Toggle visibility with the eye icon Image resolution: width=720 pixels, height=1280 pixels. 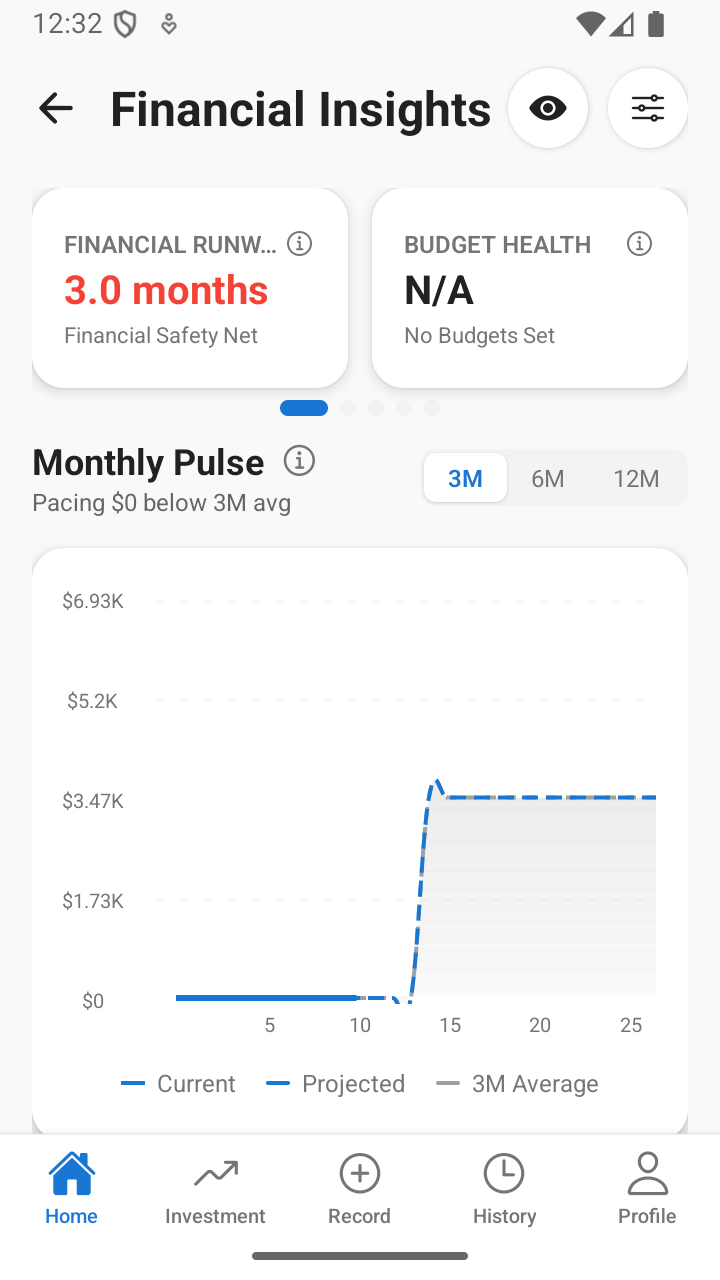[548, 108]
